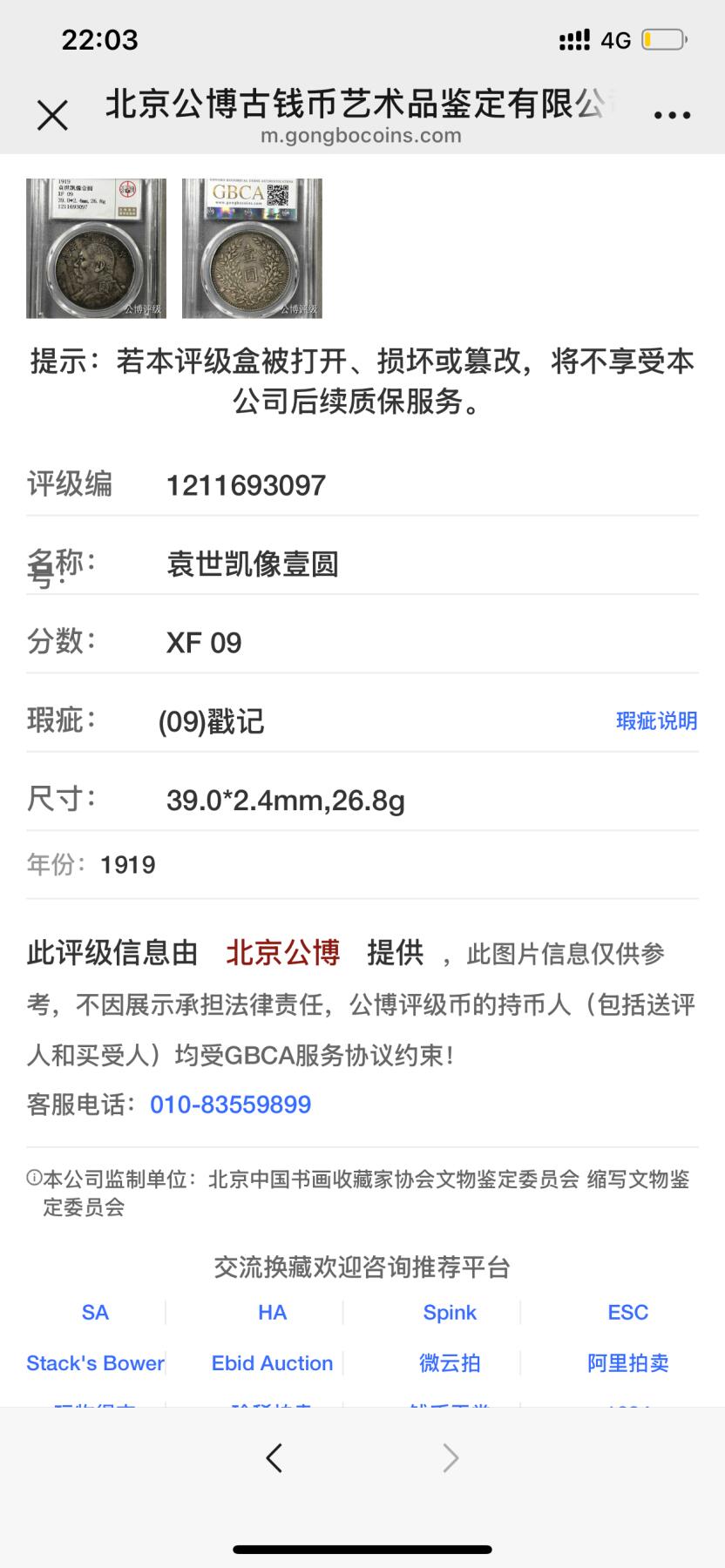Open the GBCA coin reverse photo

[x=251, y=248]
